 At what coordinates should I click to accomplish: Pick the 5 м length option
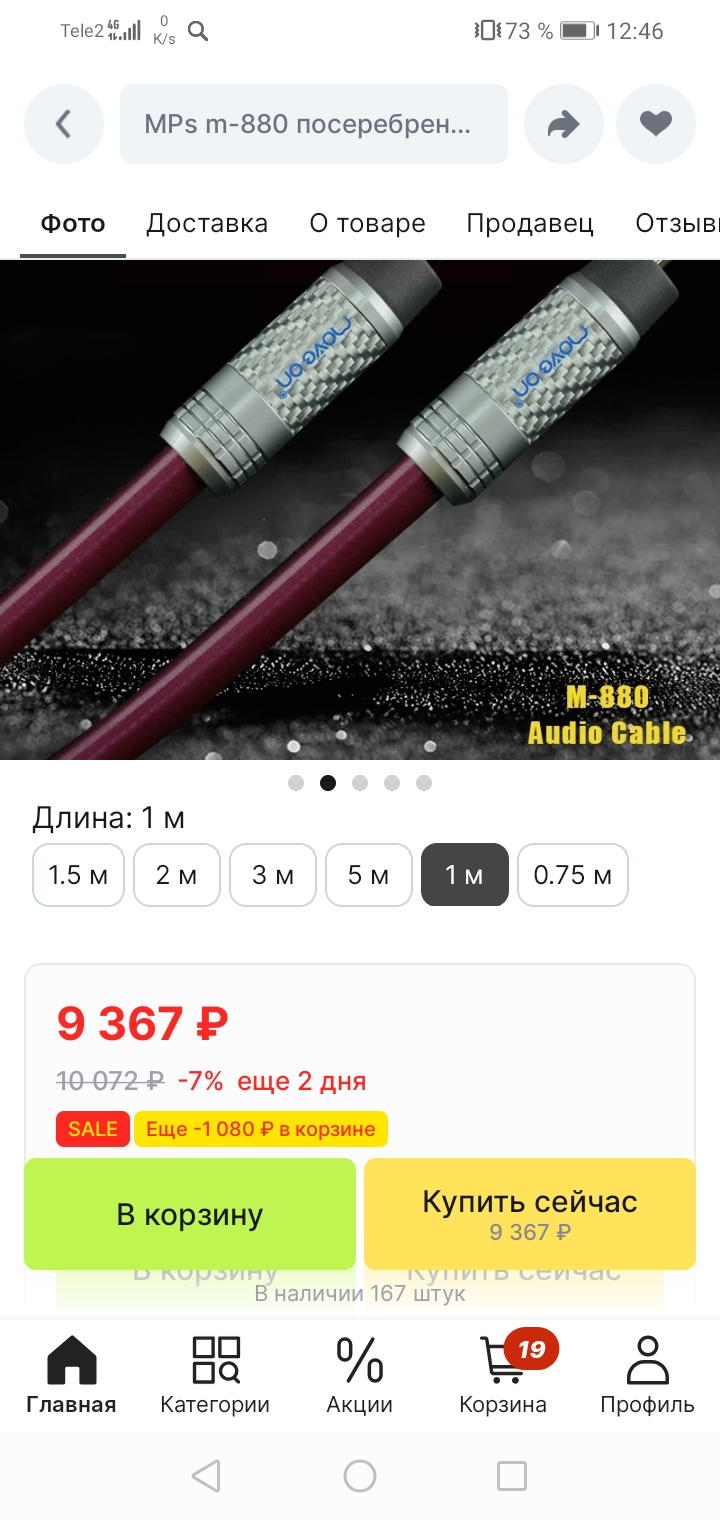(x=368, y=875)
